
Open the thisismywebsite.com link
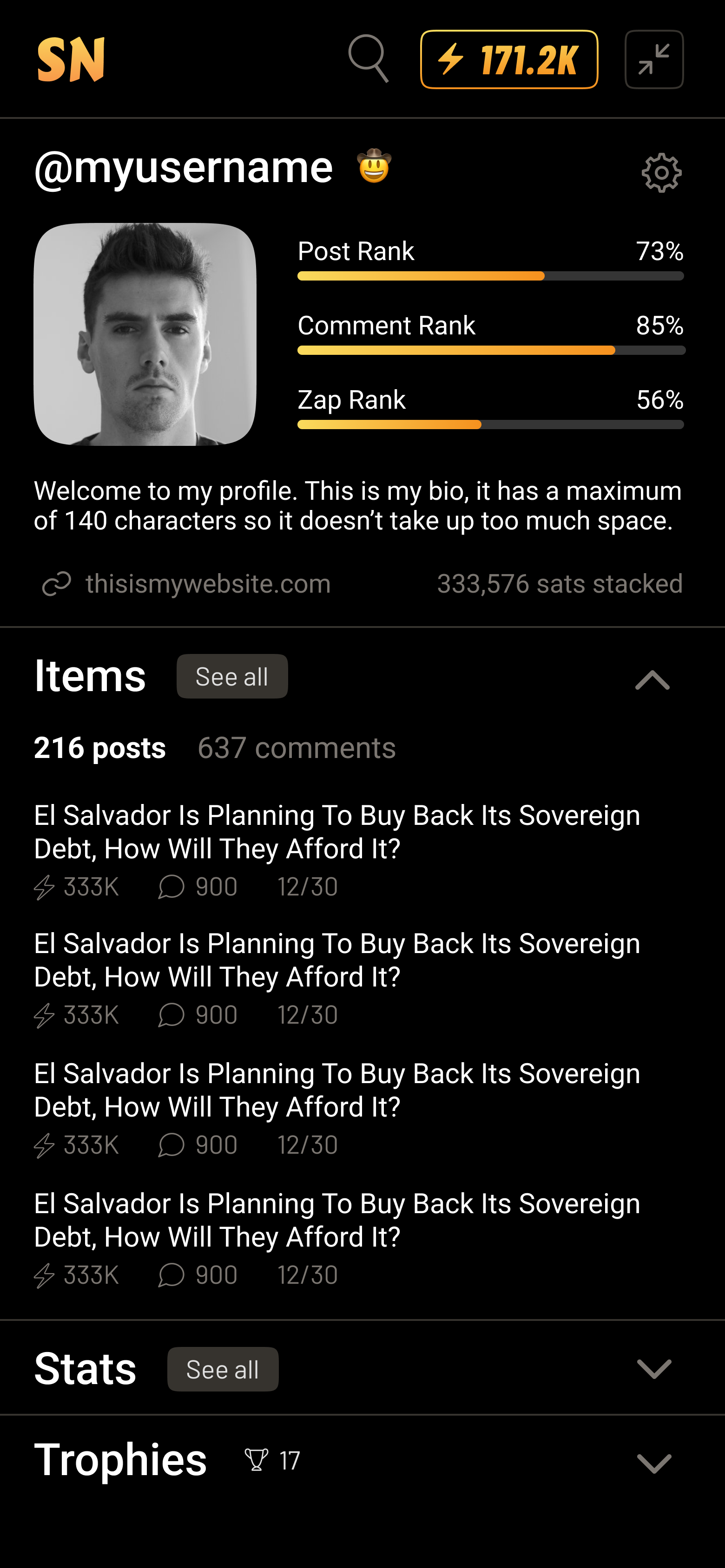click(x=207, y=584)
